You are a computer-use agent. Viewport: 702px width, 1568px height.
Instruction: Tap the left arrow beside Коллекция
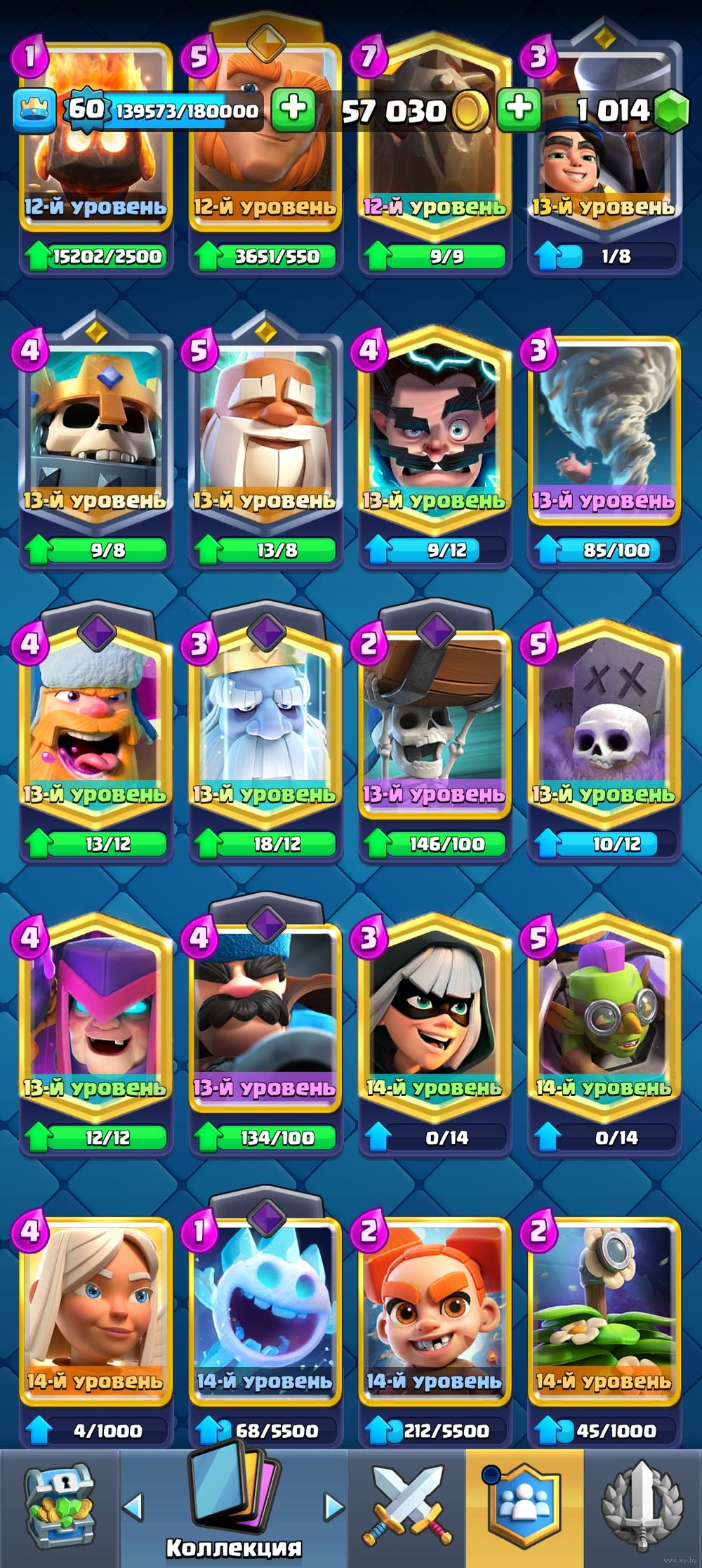pos(133,1506)
